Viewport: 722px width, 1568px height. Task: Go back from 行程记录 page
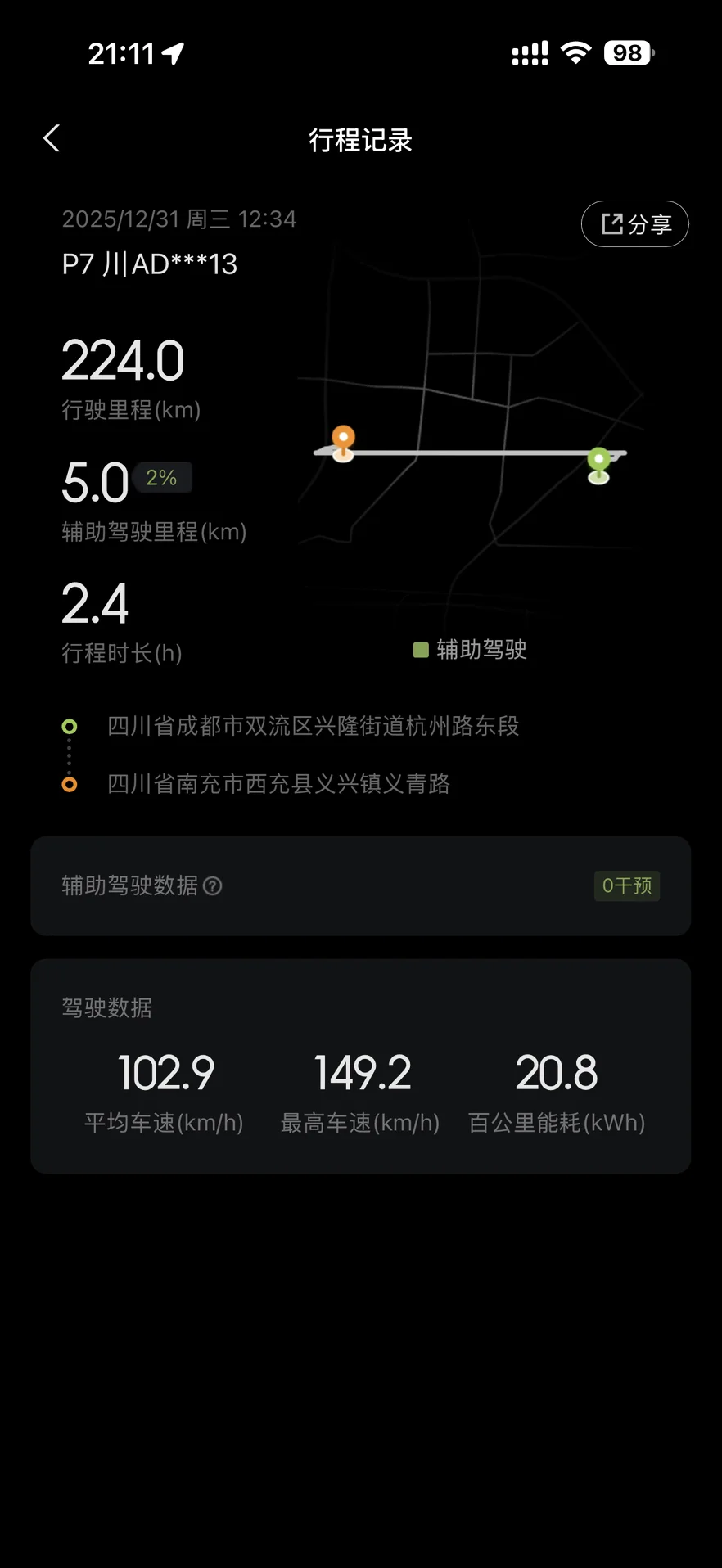[52, 138]
